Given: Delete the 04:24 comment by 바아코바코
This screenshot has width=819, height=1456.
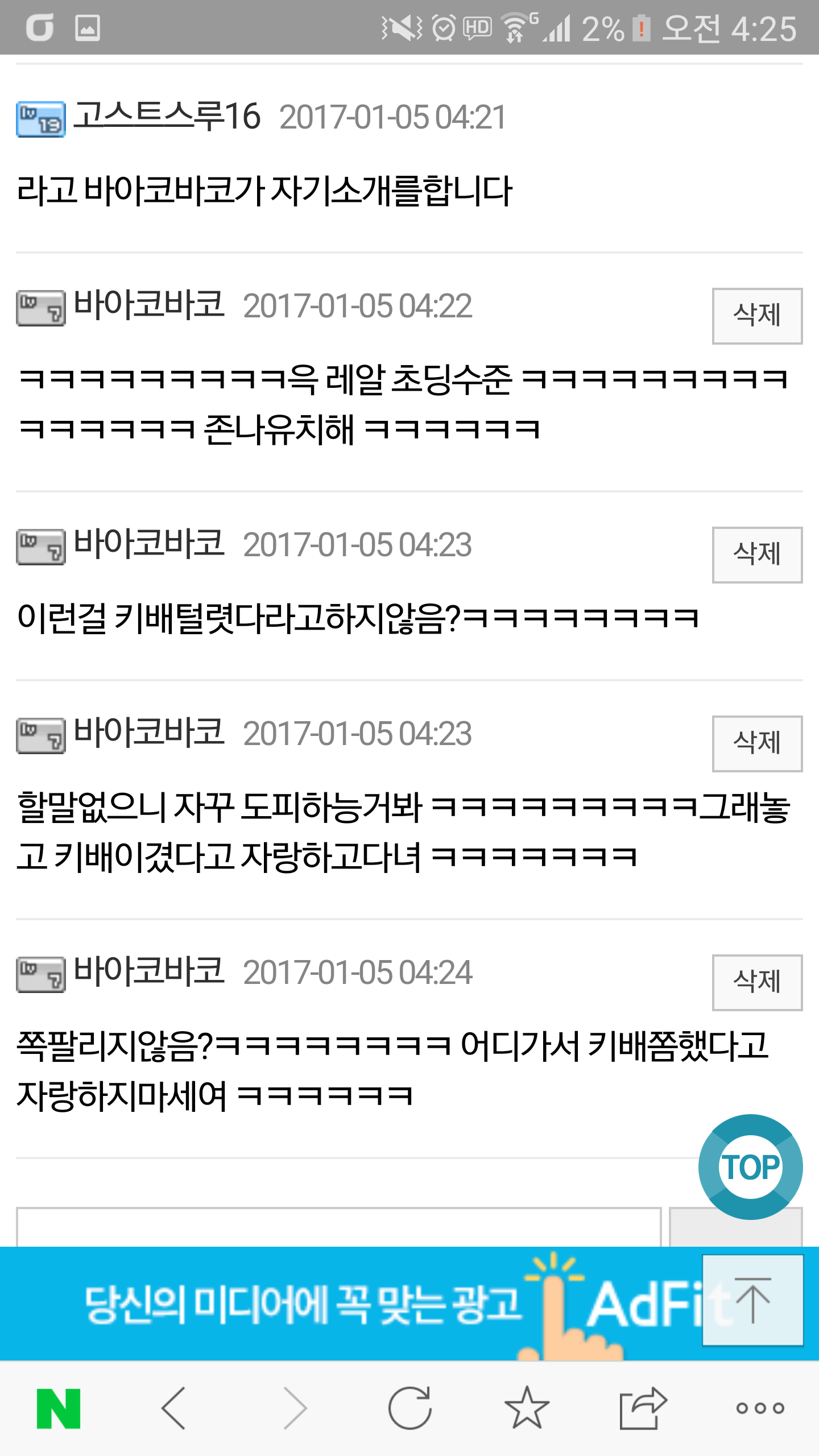Looking at the screenshot, I should [757, 982].
